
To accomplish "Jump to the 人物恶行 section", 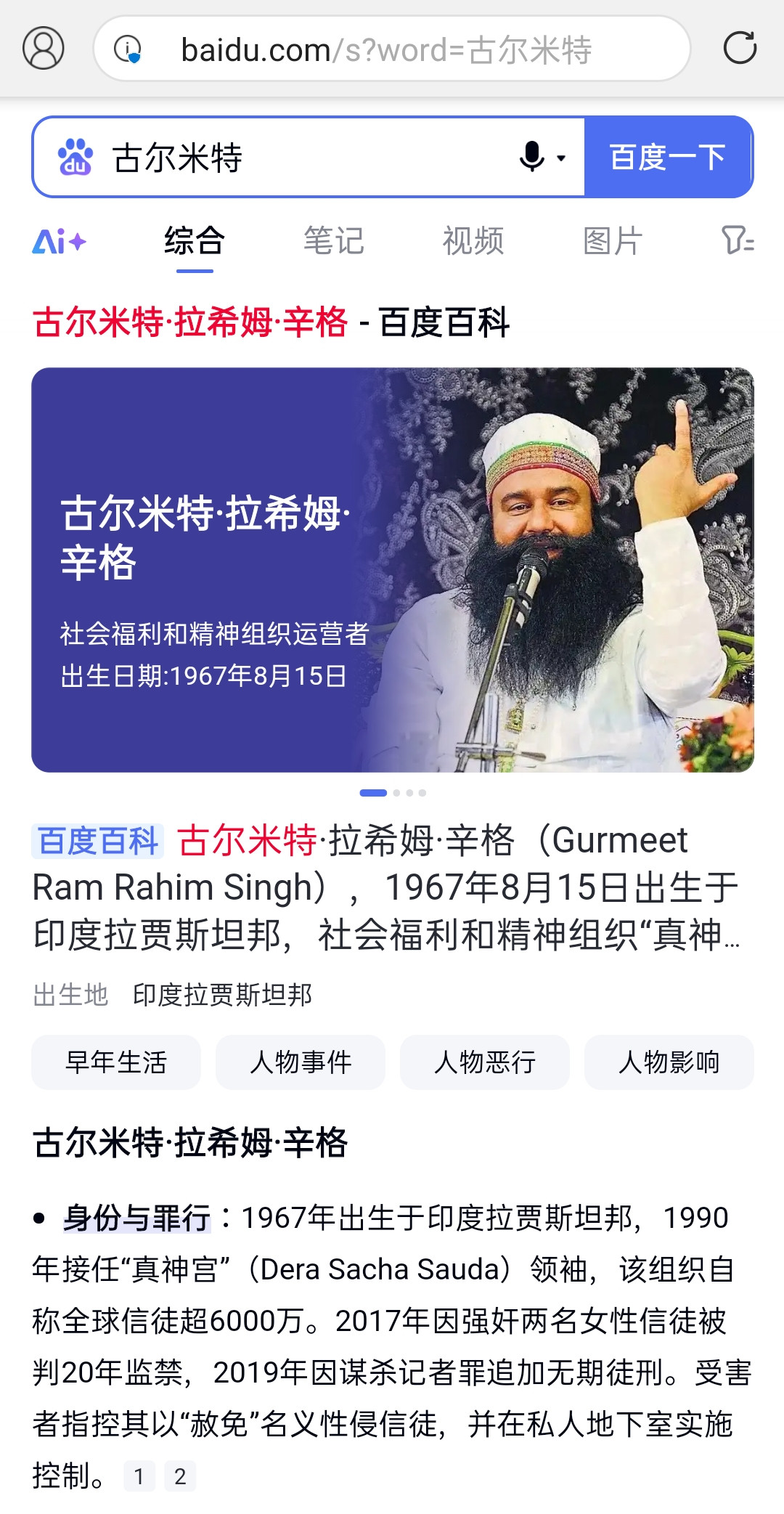I will pyautogui.click(x=485, y=1062).
